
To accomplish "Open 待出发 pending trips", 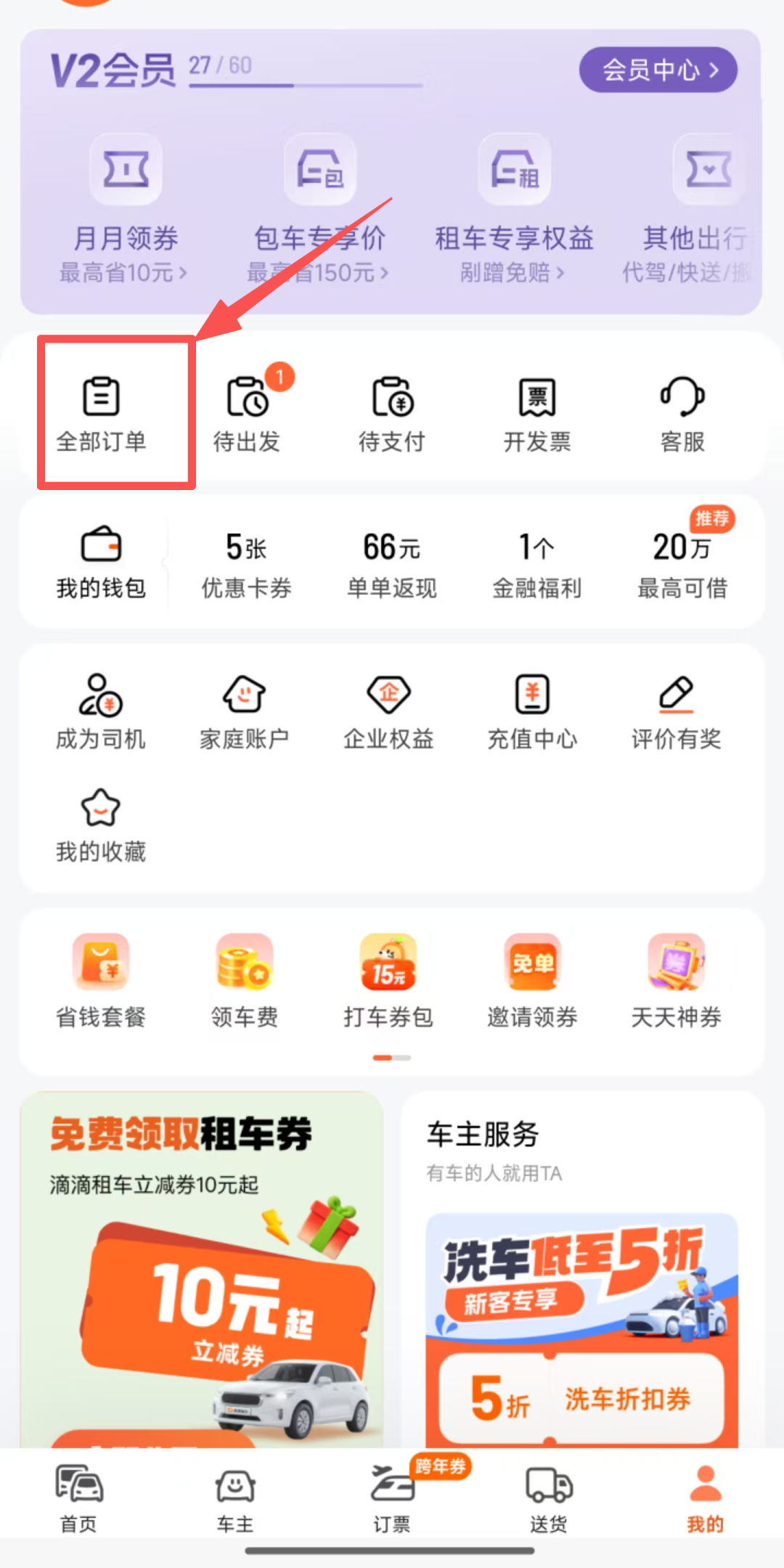I will 247,412.
